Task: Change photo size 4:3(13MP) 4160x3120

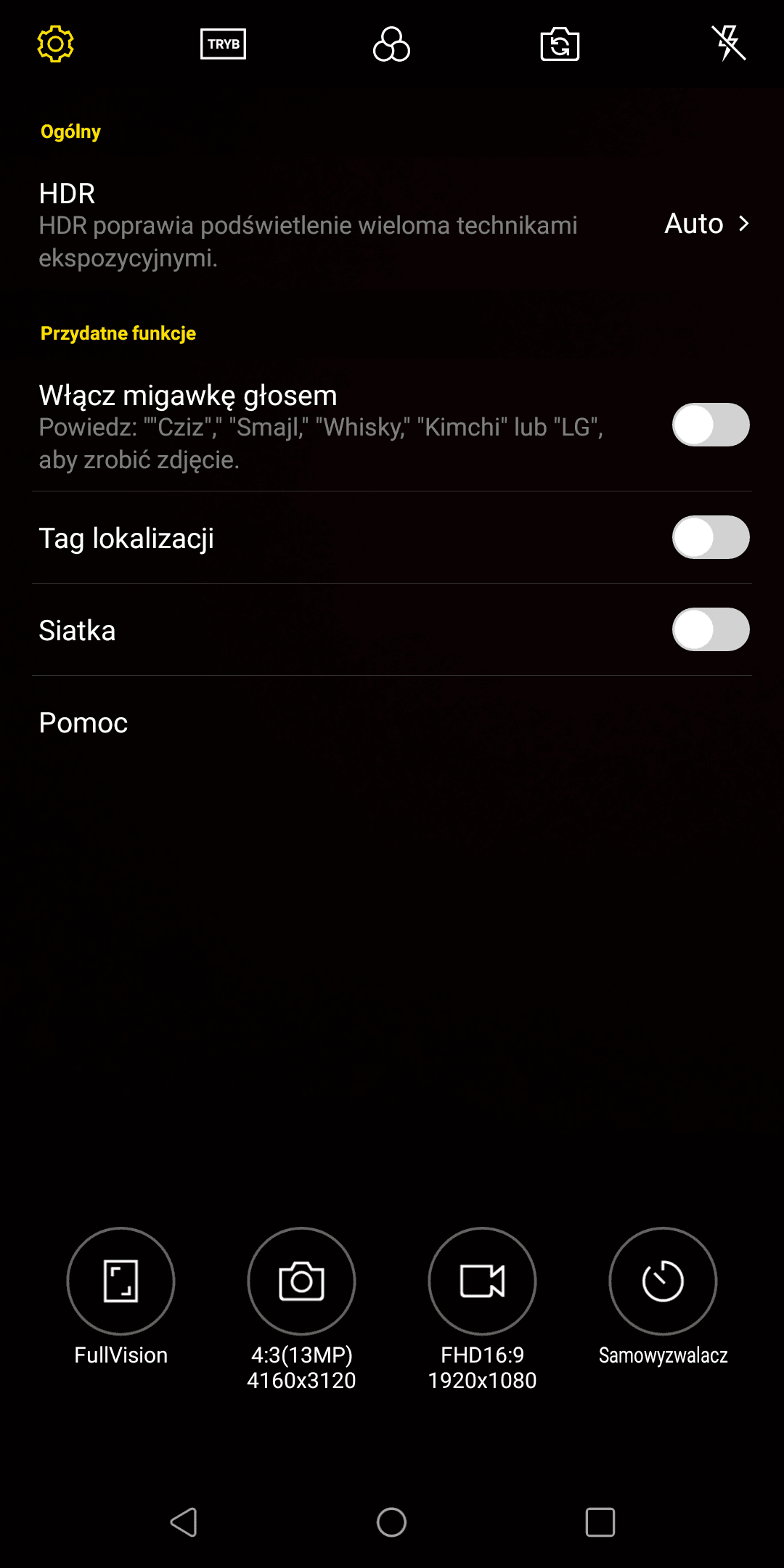Action: point(301,1281)
